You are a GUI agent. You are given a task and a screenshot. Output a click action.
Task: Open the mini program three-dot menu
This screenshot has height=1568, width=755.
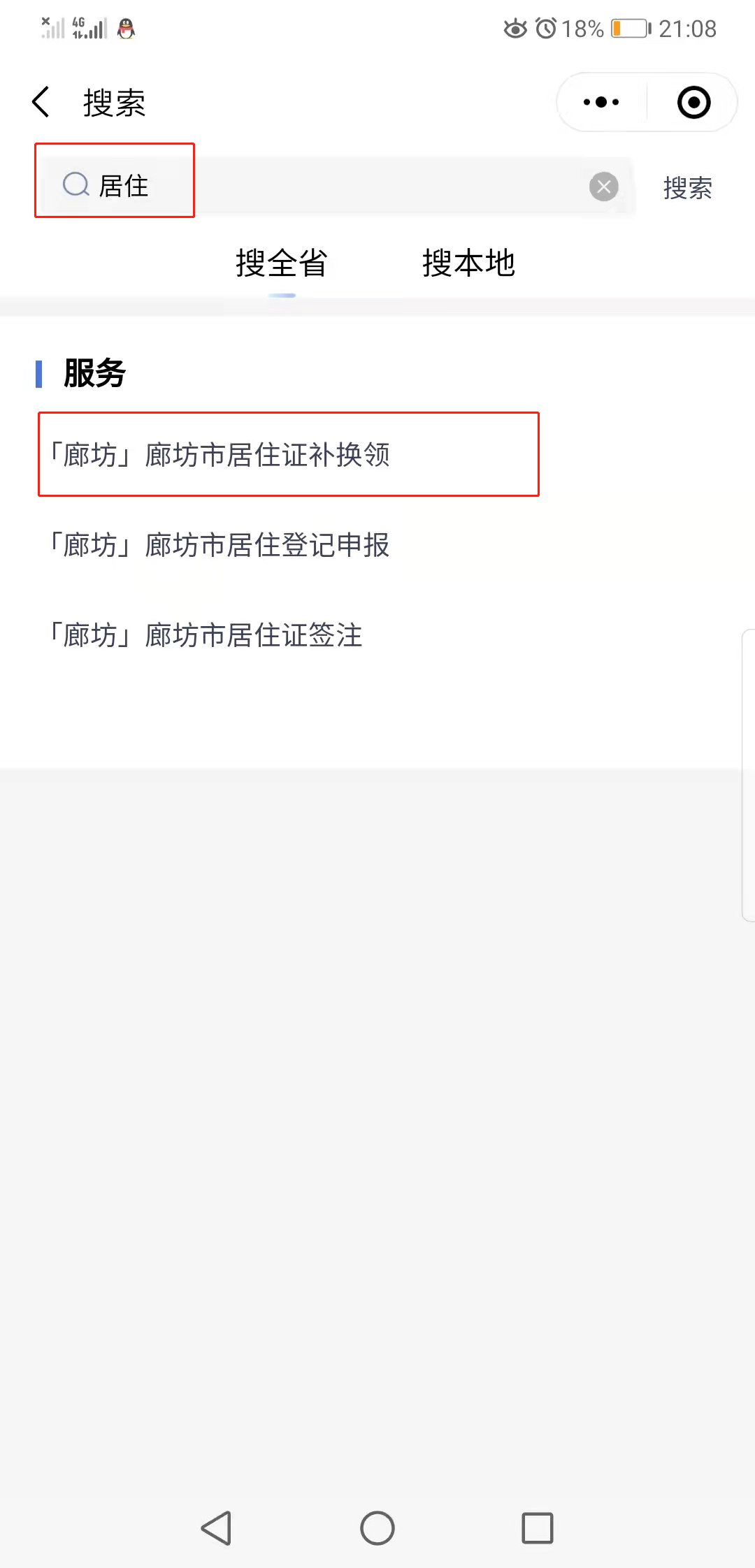click(601, 102)
